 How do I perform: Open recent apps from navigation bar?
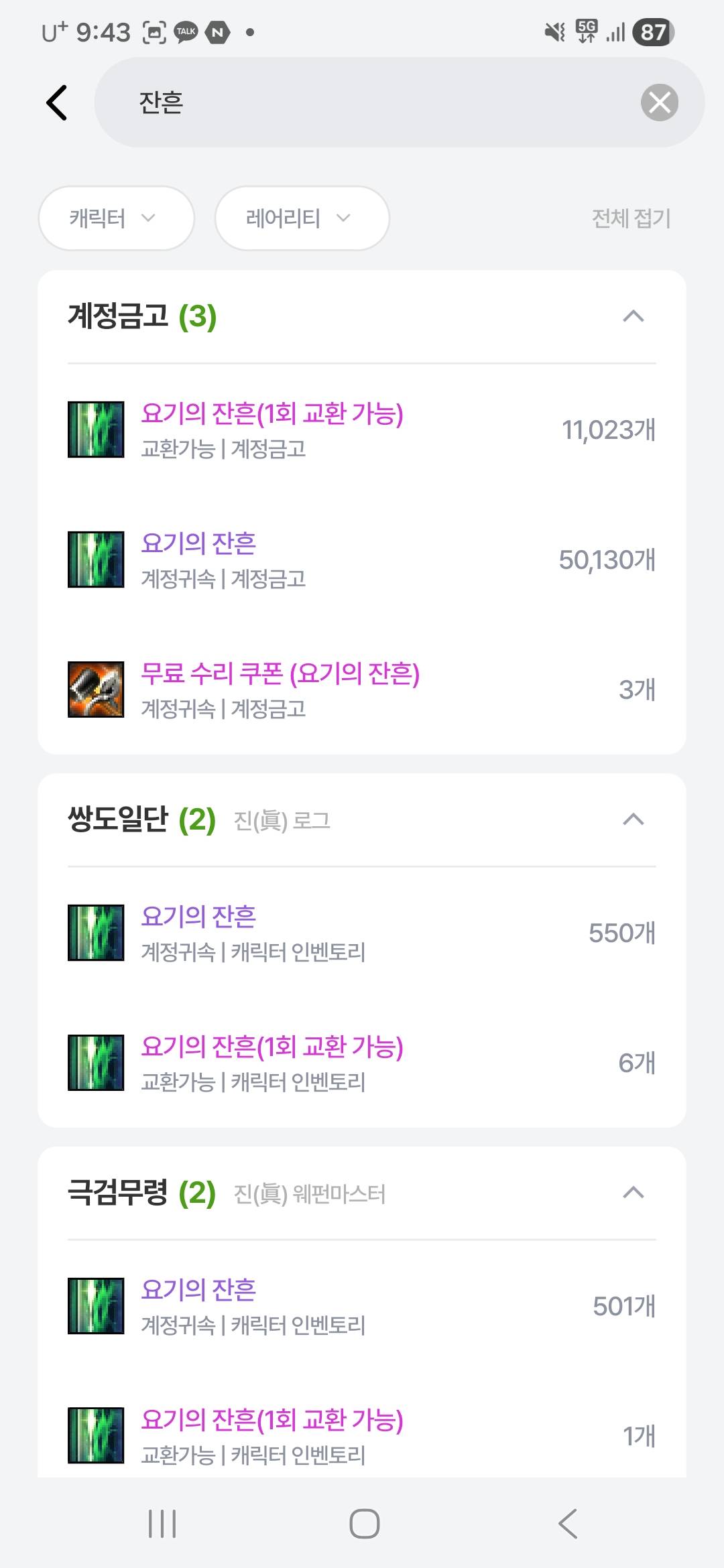[x=162, y=1524]
